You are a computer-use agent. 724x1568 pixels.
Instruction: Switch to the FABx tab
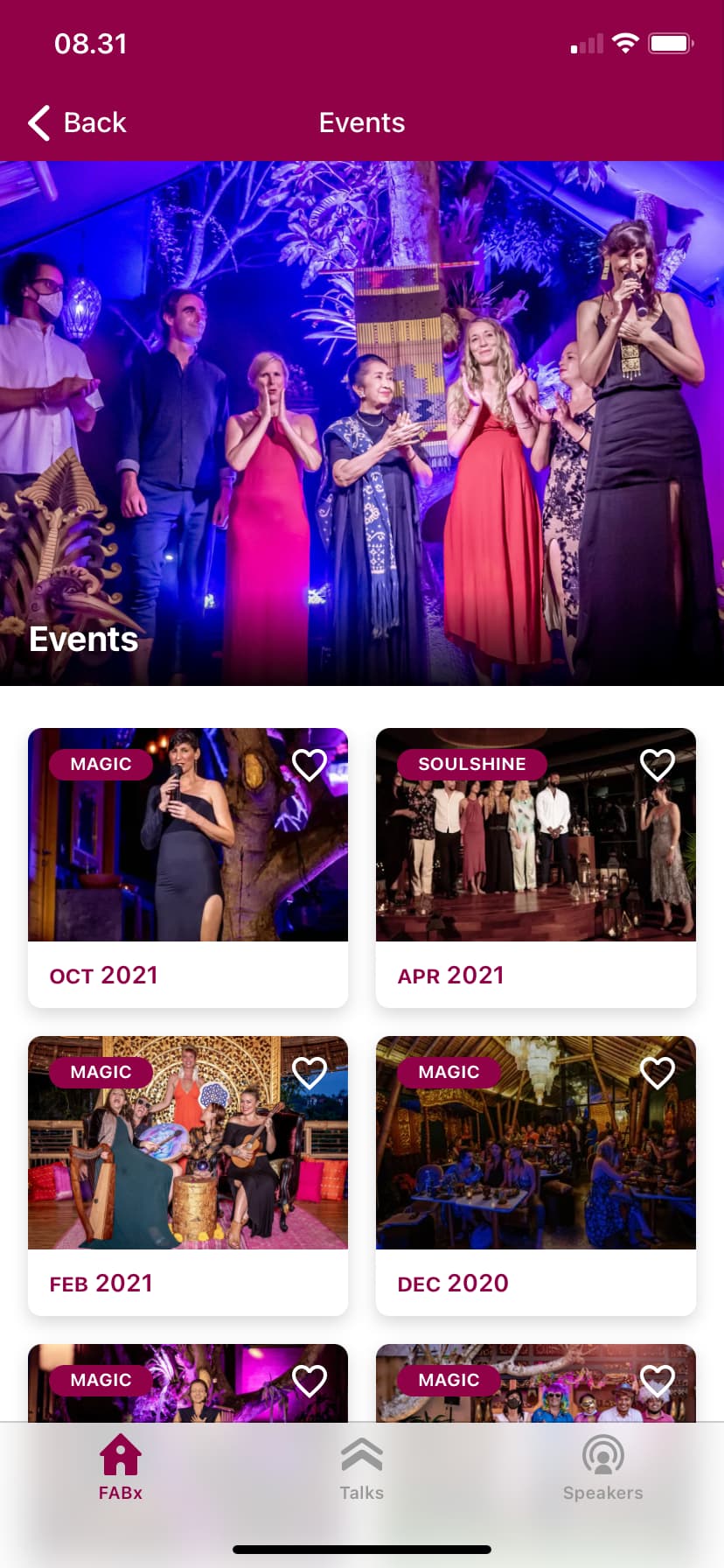click(x=121, y=1468)
